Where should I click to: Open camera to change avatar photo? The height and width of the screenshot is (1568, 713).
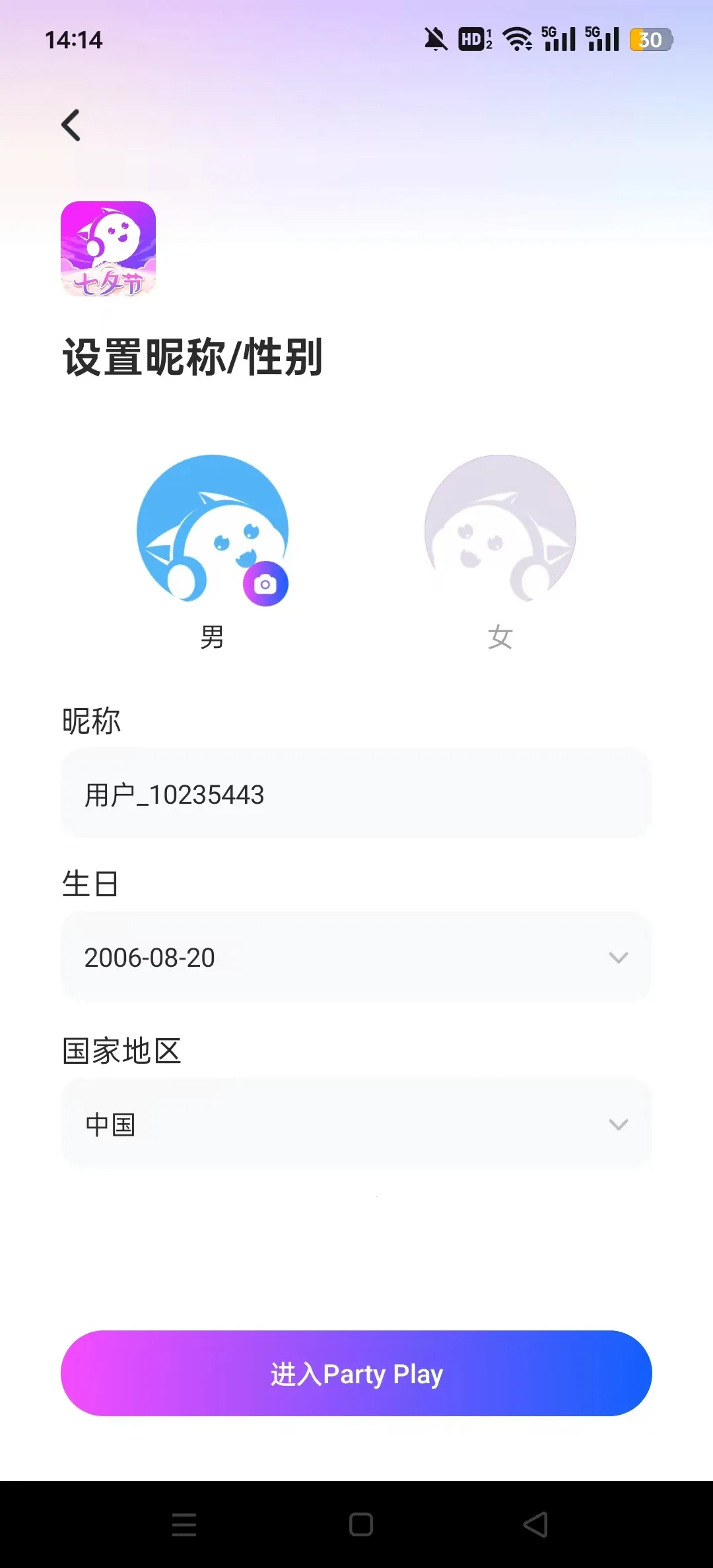point(267,583)
